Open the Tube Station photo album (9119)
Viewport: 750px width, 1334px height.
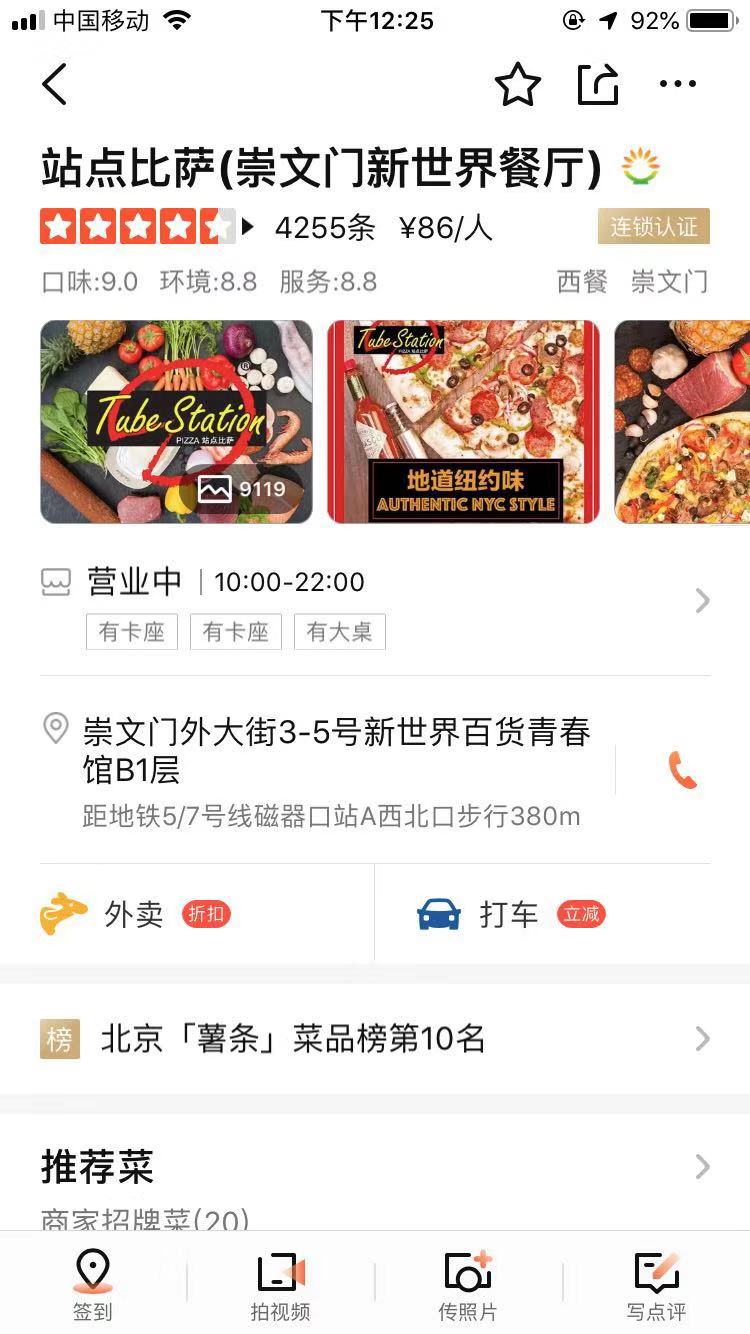[176, 422]
